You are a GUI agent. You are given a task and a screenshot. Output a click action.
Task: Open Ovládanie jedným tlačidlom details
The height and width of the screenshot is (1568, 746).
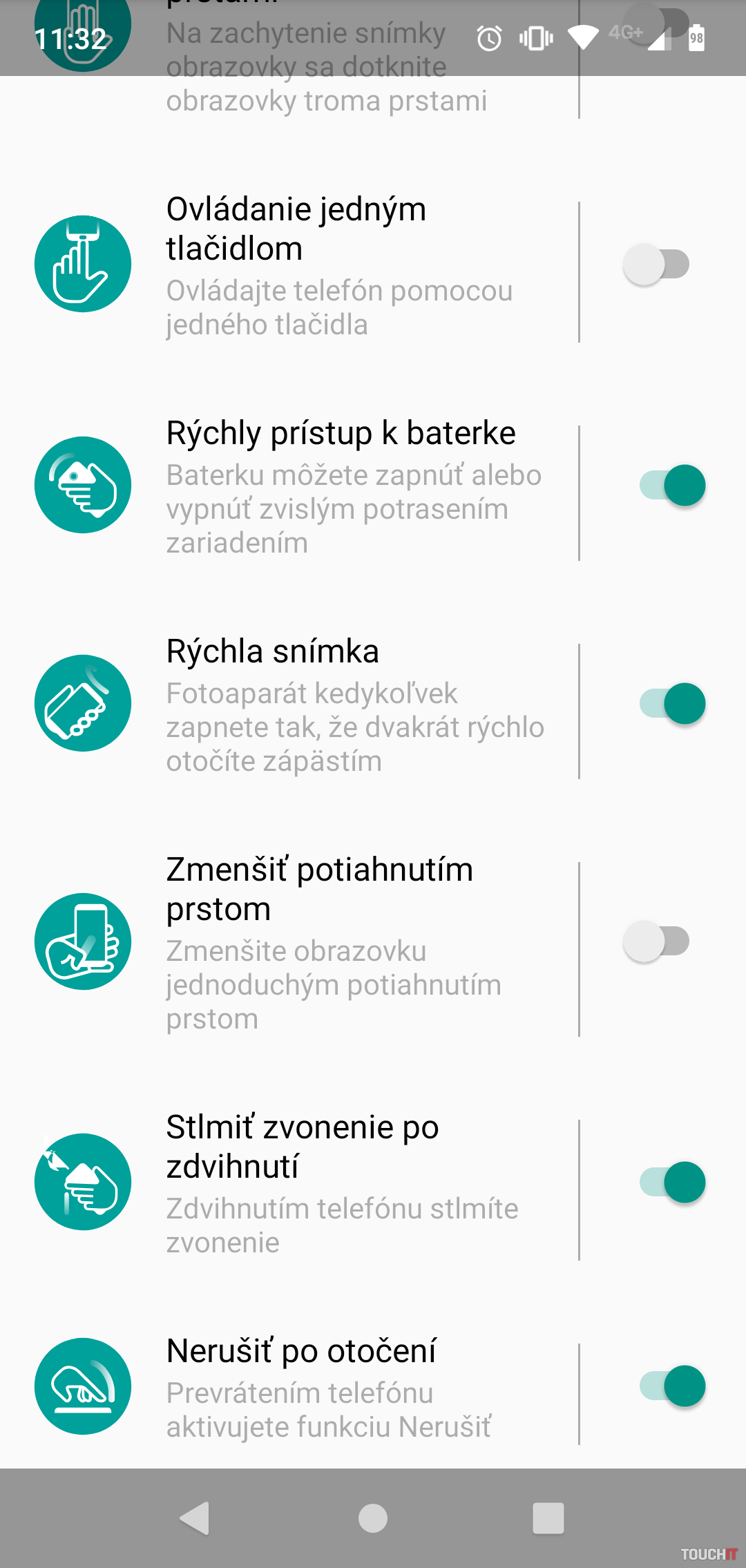(338, 266)
